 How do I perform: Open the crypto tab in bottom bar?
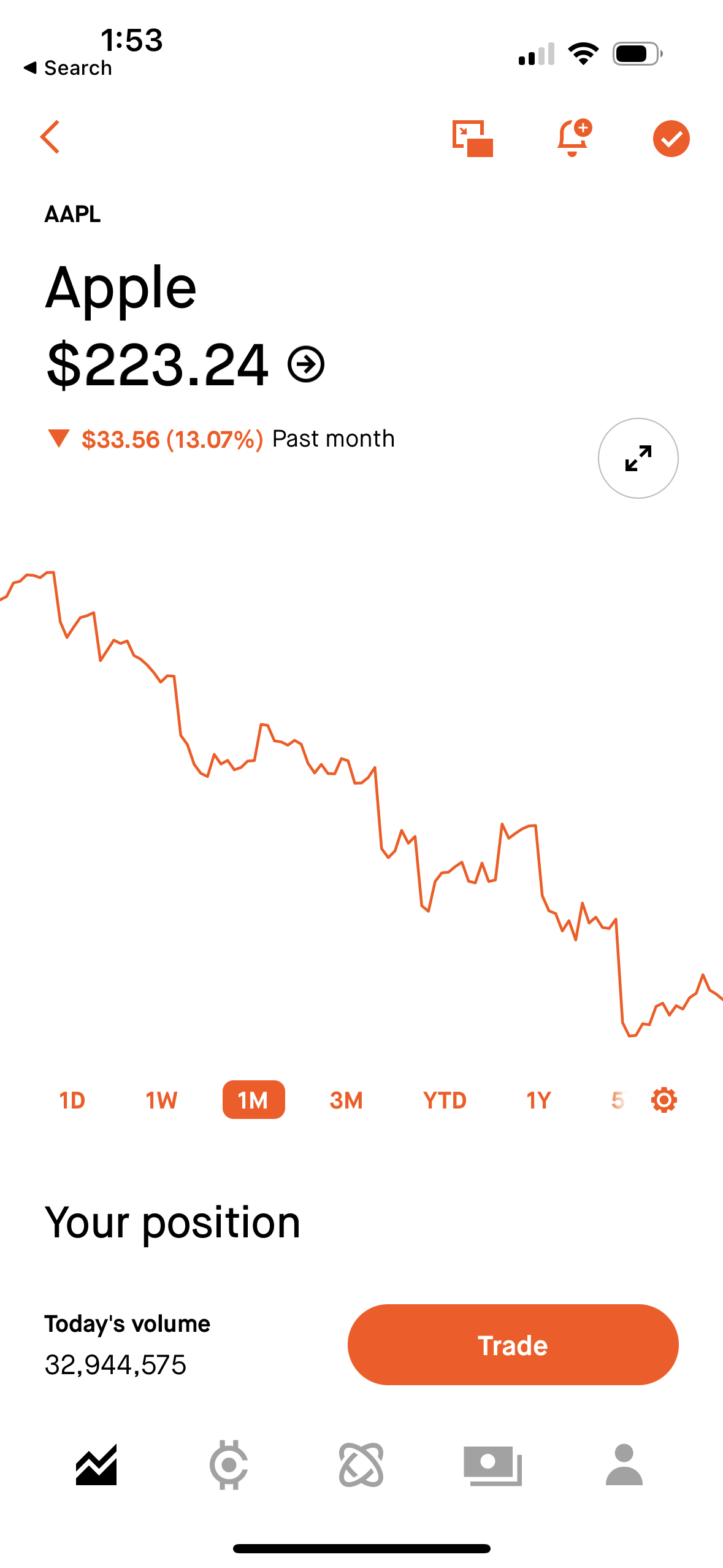point(229,1465)
